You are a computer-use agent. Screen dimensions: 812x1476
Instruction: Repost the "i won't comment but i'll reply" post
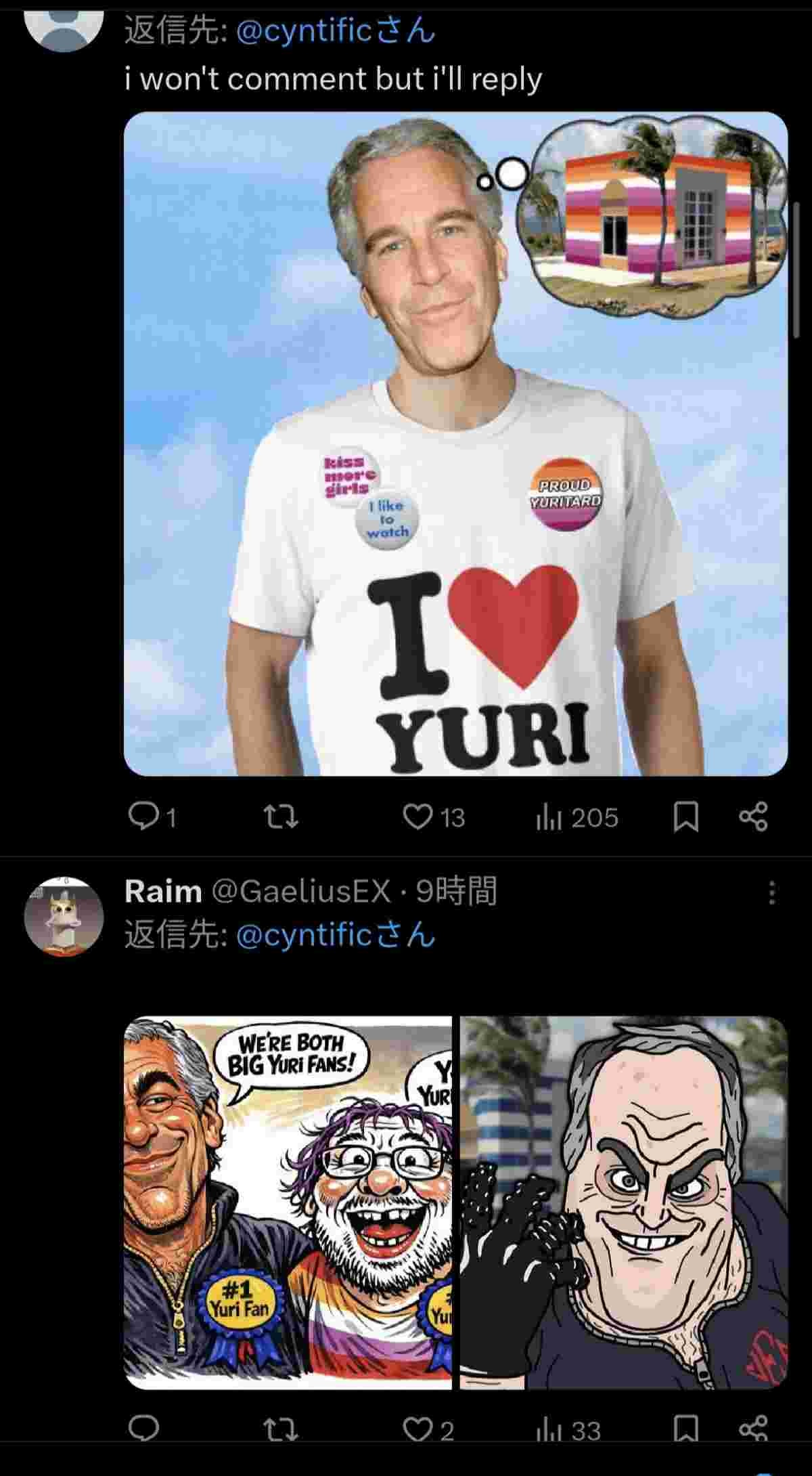279,817
